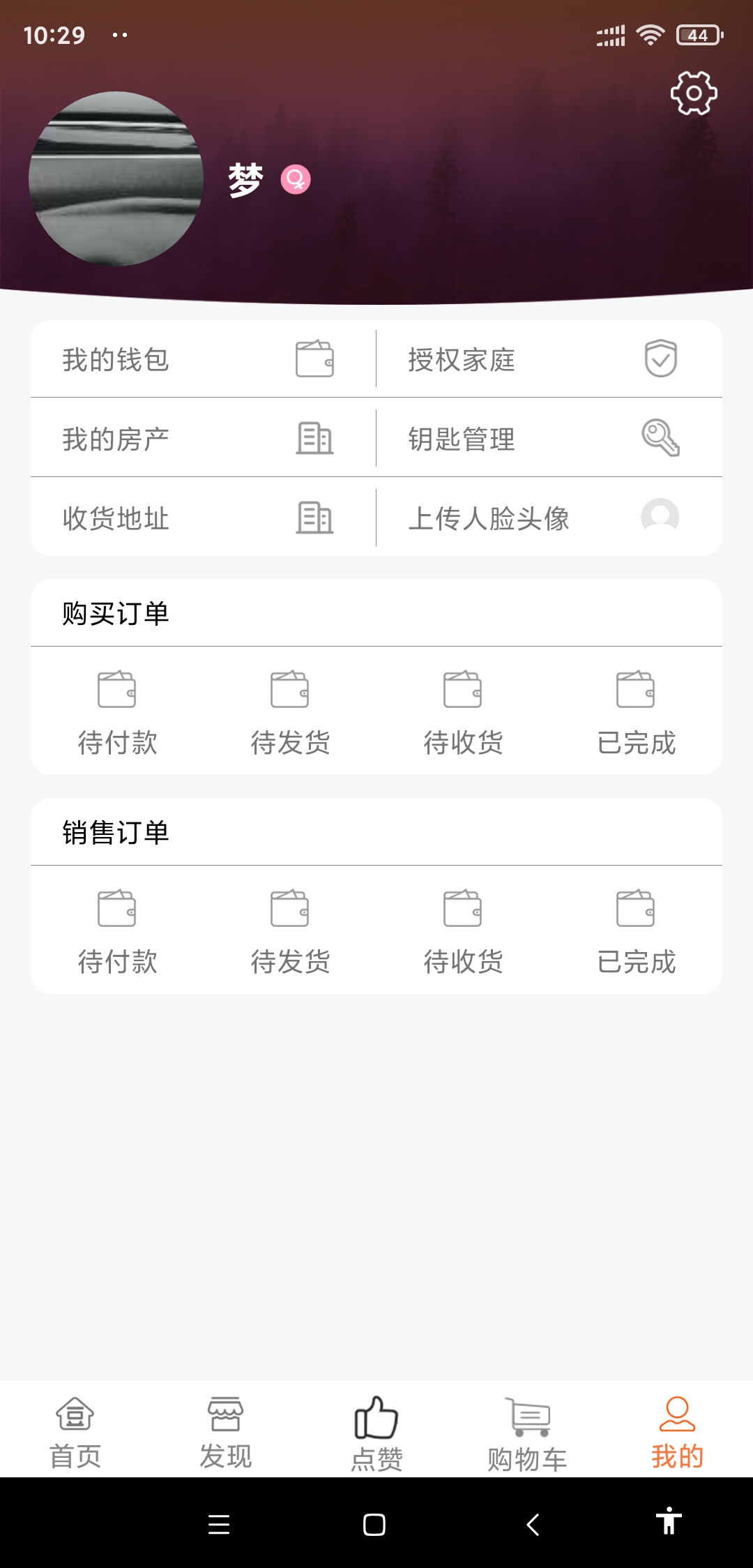Viewport: 753px width, 1568px height.
Task: Tap the system back button
Action: click(533, 1525)
